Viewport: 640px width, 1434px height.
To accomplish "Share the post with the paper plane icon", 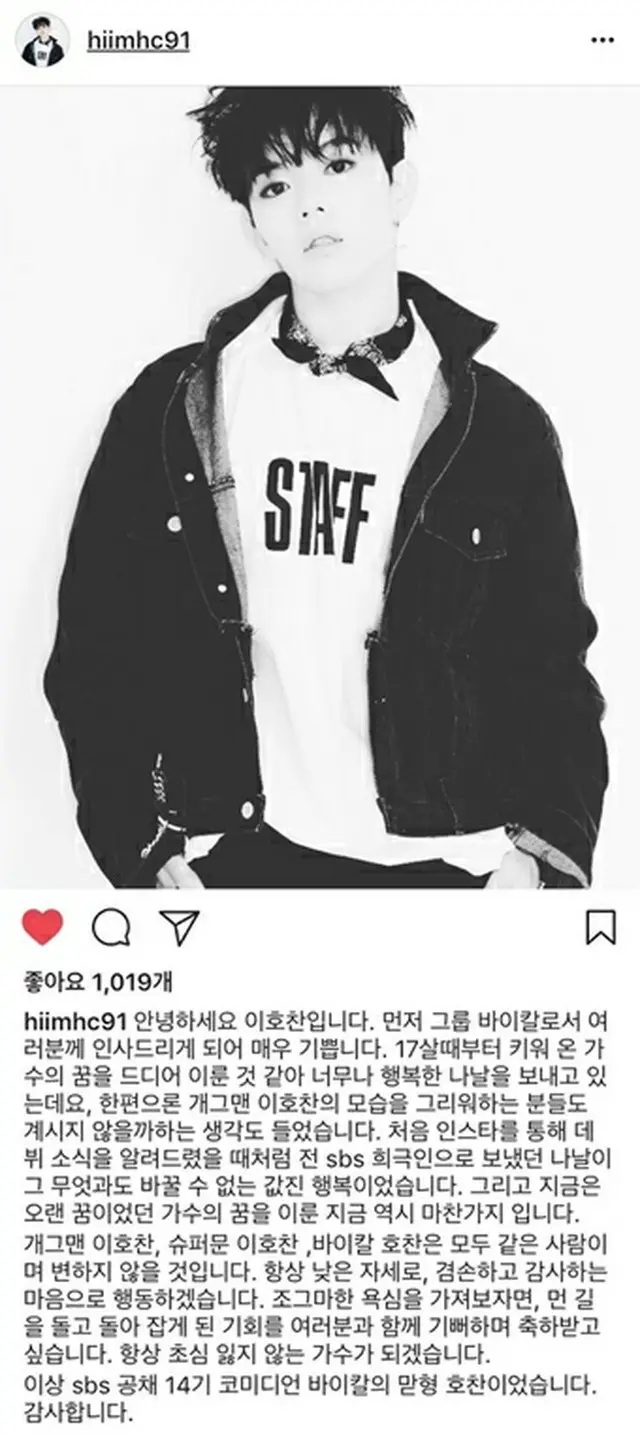I will pos(178,927).
